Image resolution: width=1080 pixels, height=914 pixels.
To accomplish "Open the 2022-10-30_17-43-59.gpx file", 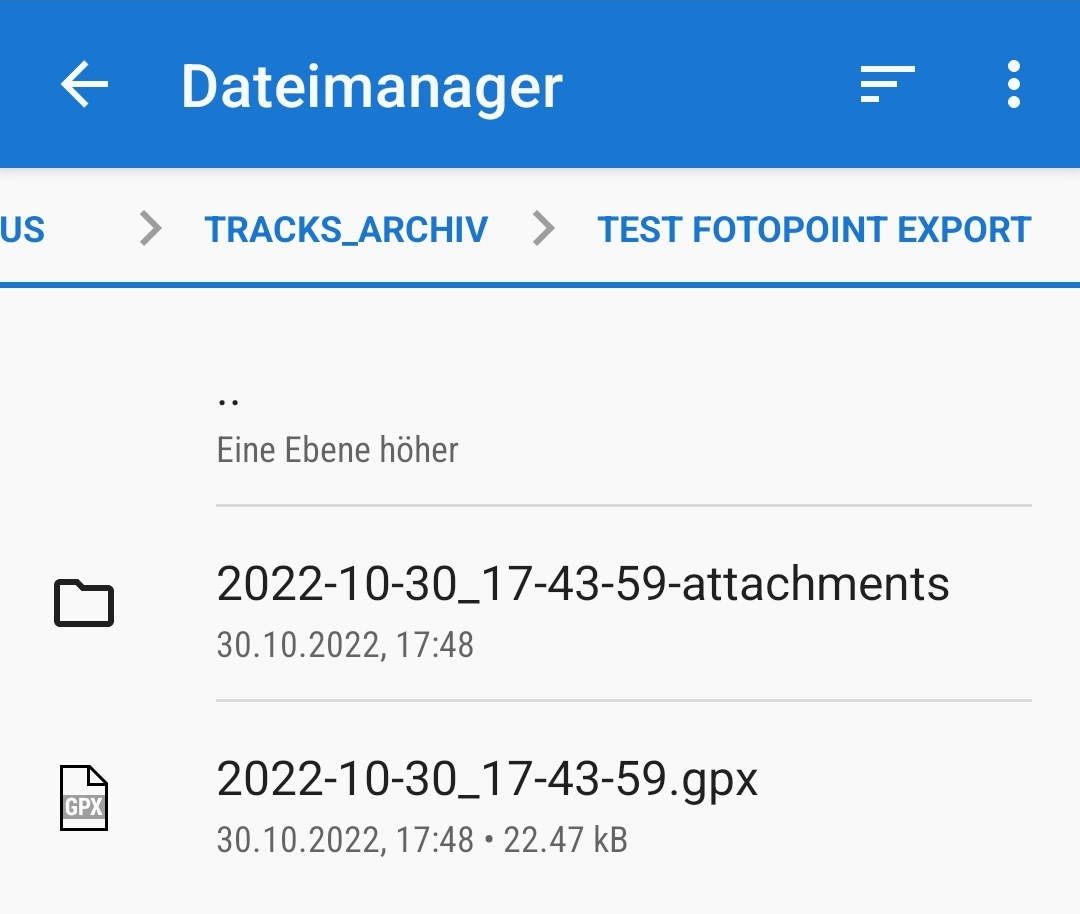I will point(487,798).
